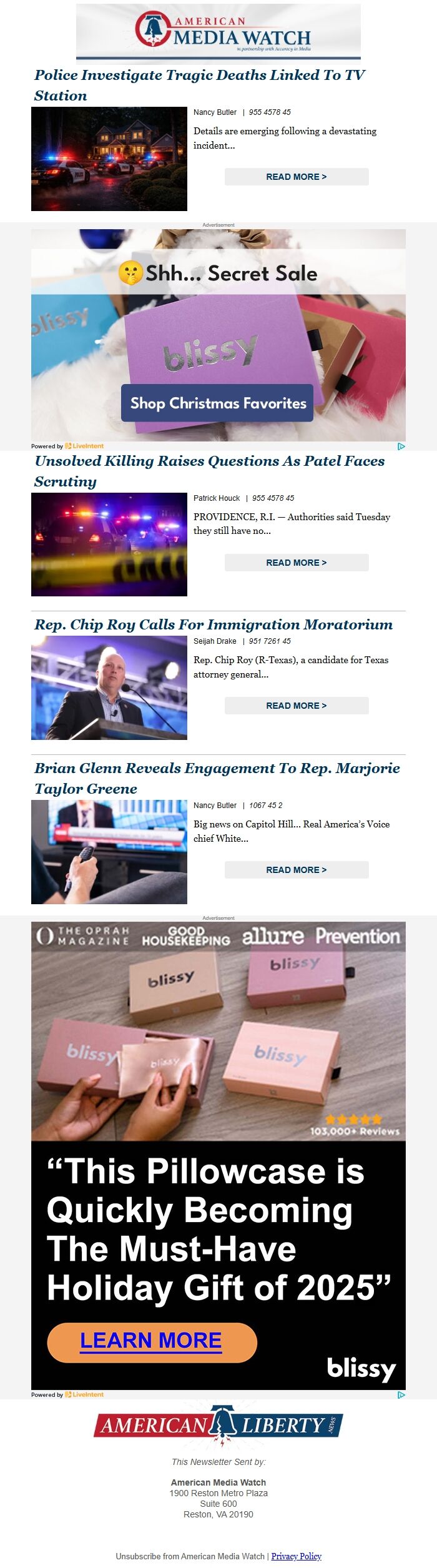View the police cars photo thumbnail
This screenshot has height=1568, width=437.
coord(109,159)
